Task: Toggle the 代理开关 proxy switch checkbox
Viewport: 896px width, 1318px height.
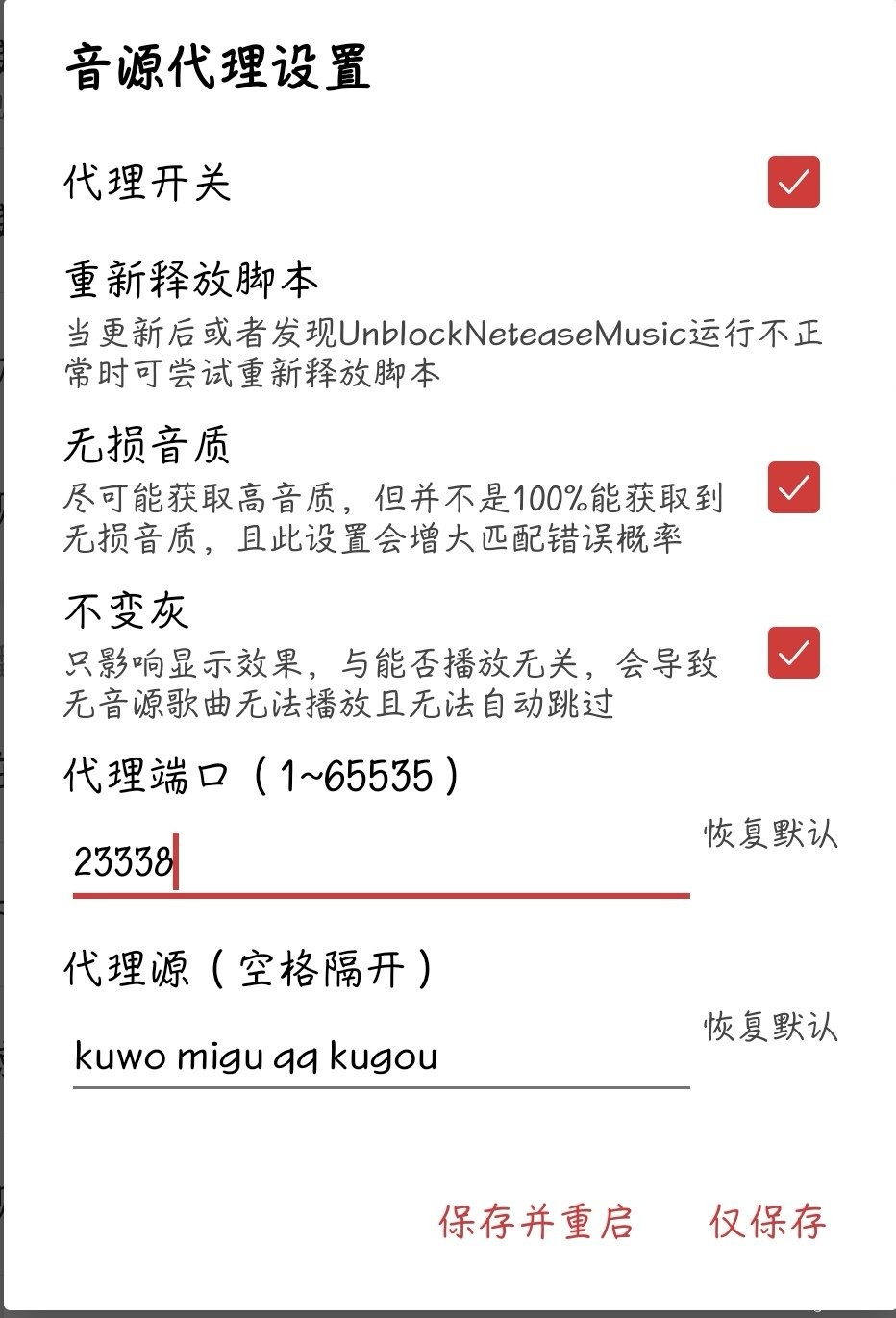Action: (792, 183)
